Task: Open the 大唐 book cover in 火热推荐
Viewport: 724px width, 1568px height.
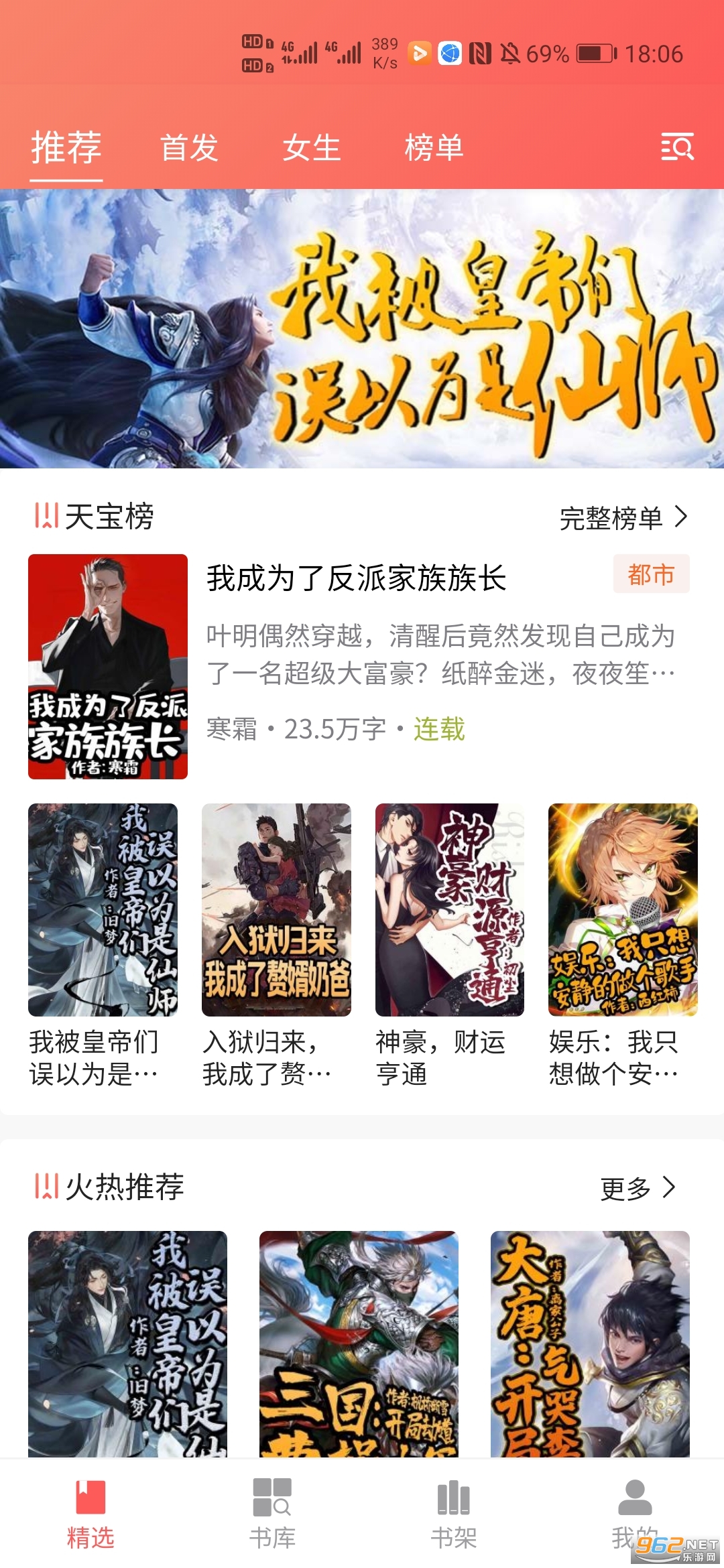Action: [x=590, y=1344]
